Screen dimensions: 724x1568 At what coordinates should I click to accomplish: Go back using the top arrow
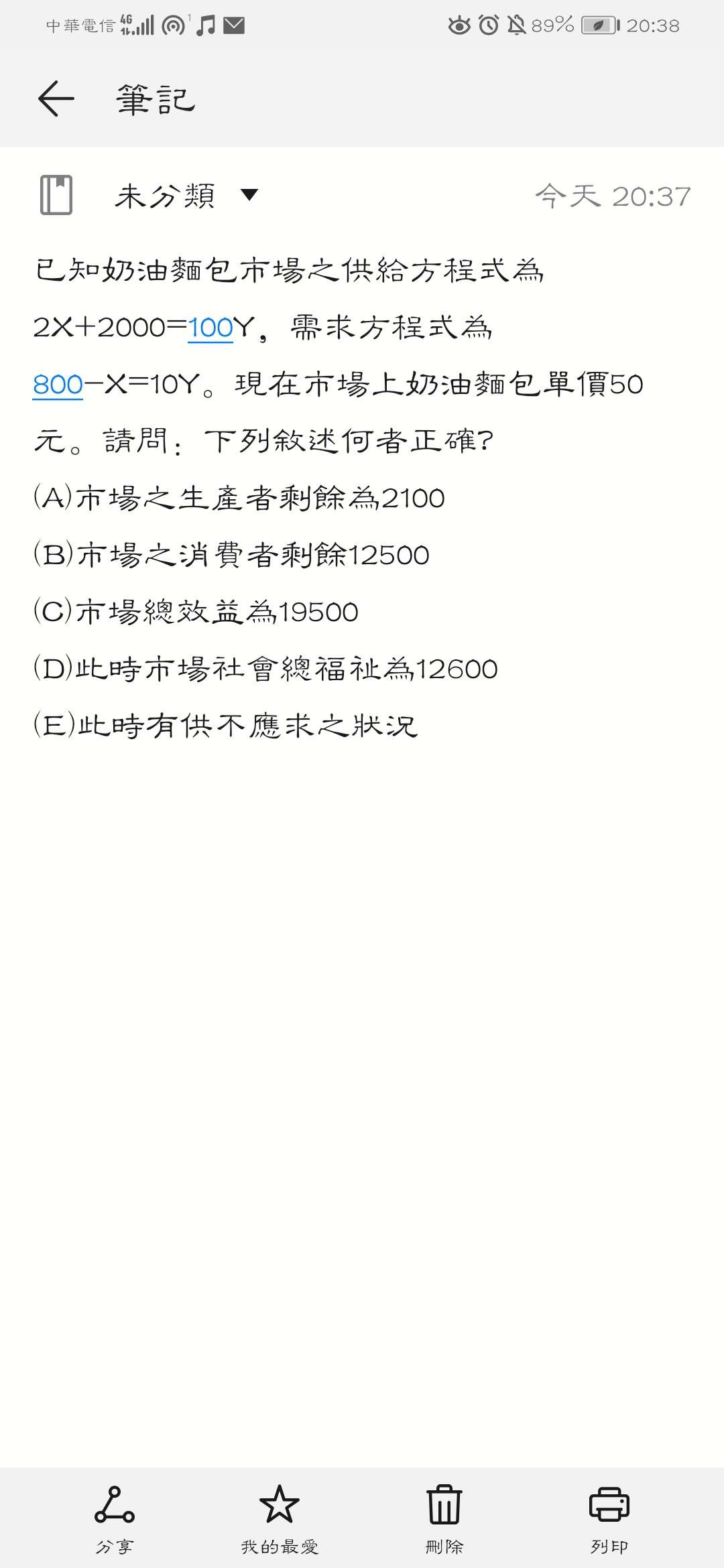(56, 99)
